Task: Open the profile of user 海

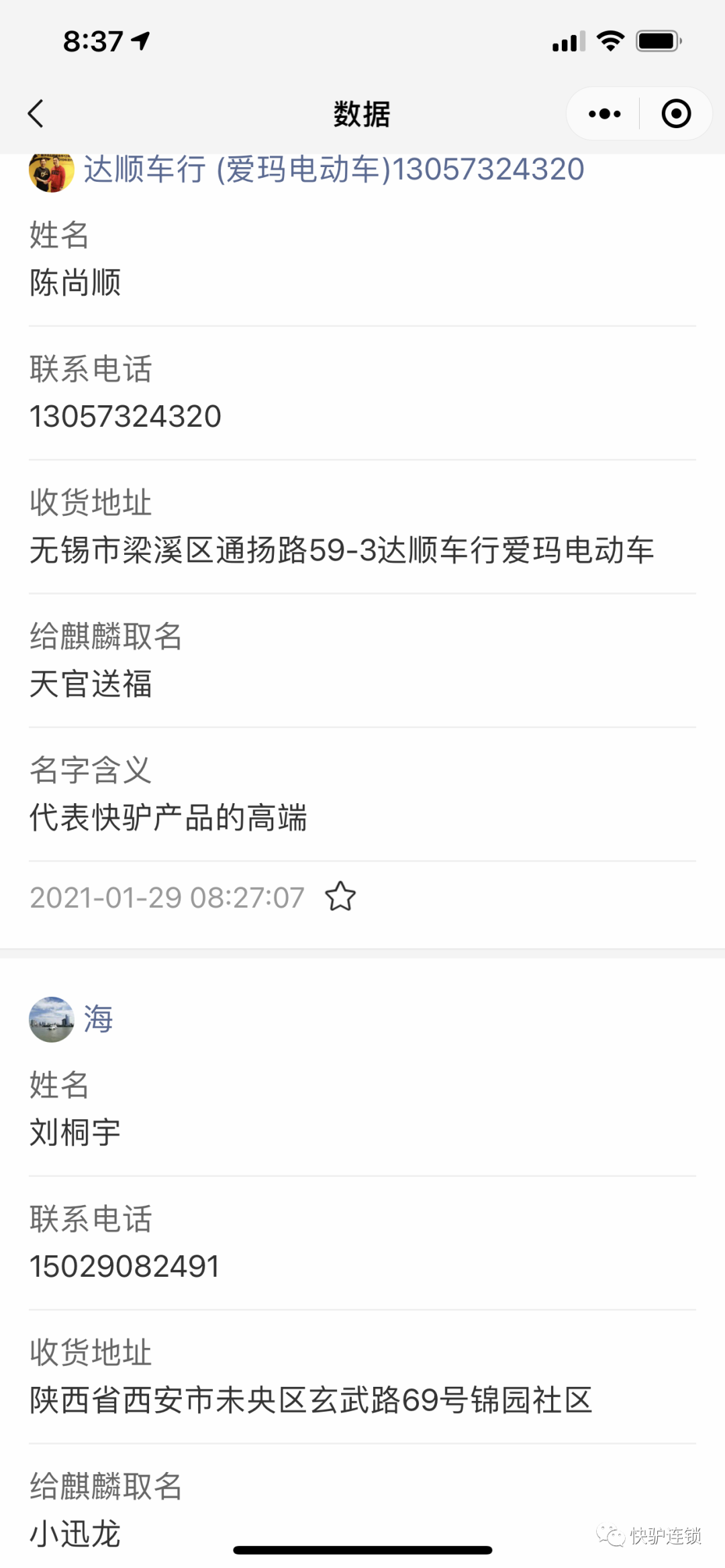Action: (x=98, y=1019)
